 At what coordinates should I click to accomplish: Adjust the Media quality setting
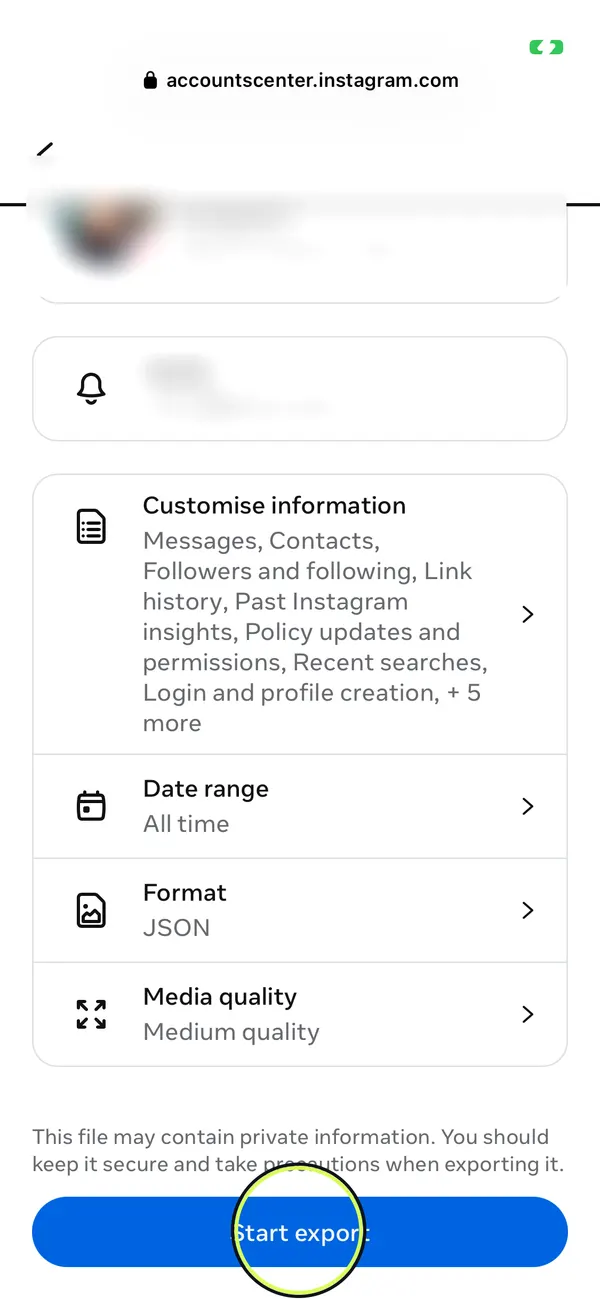300,1014
